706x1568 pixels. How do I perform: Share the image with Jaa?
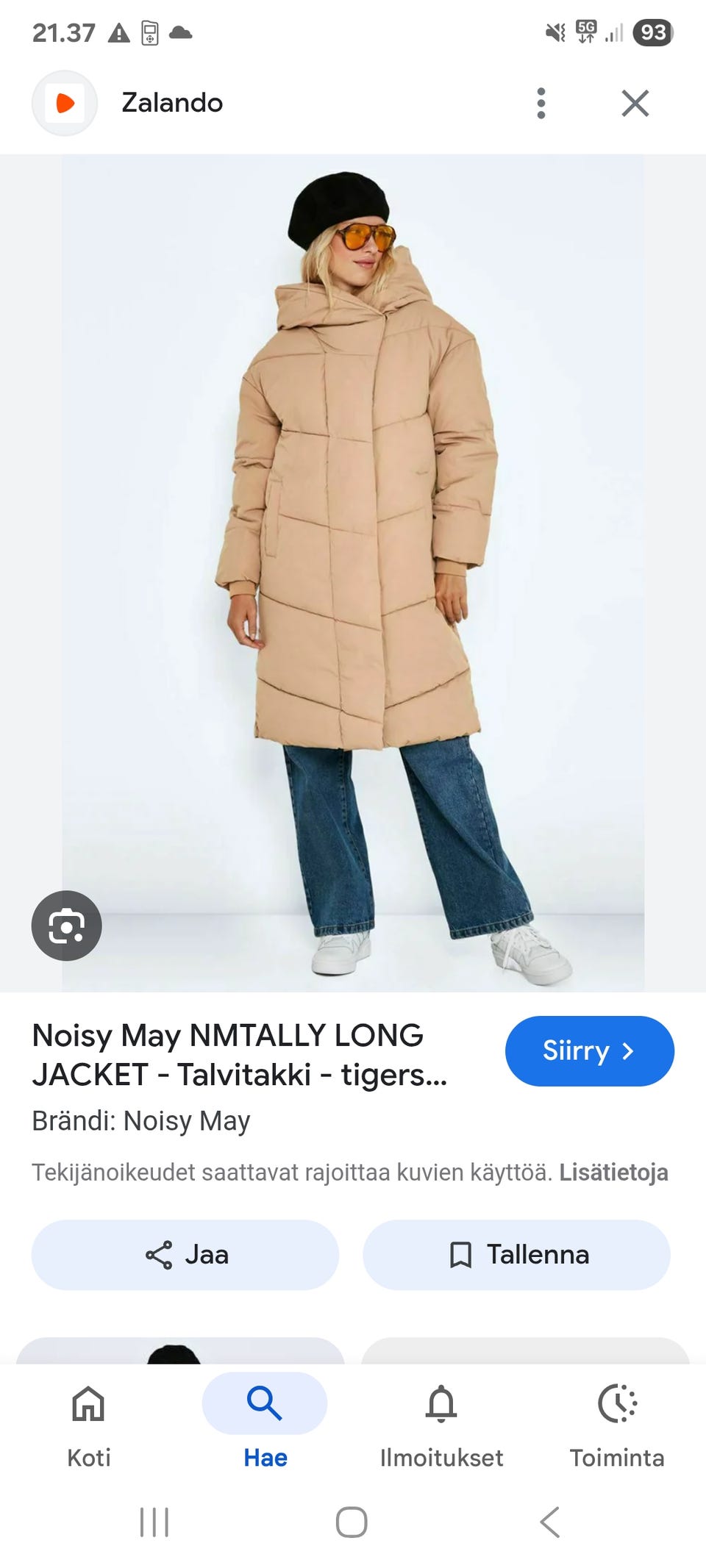(185, 1255)
